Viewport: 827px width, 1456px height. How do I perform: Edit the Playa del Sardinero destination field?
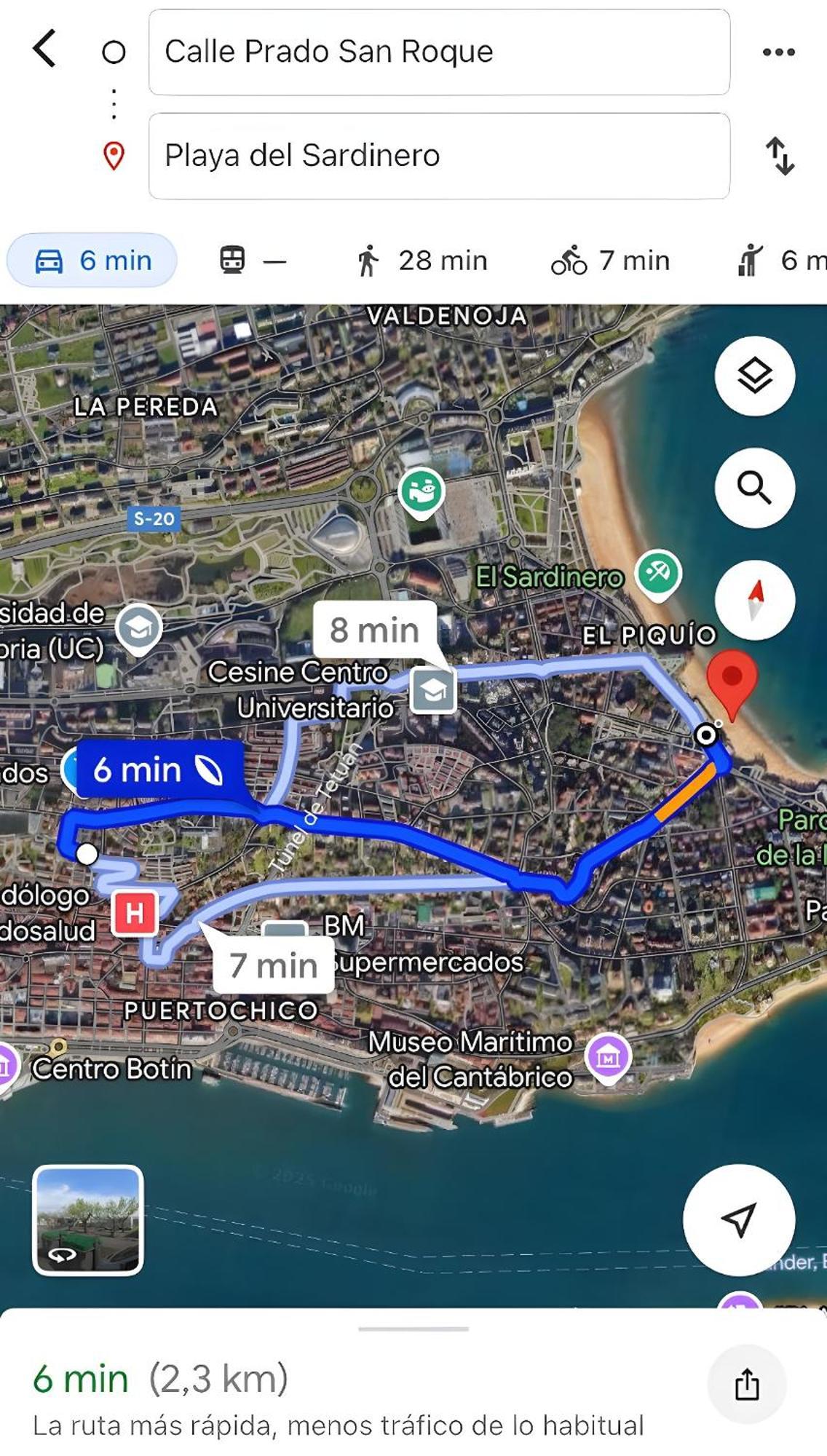[x=439, y=156]
